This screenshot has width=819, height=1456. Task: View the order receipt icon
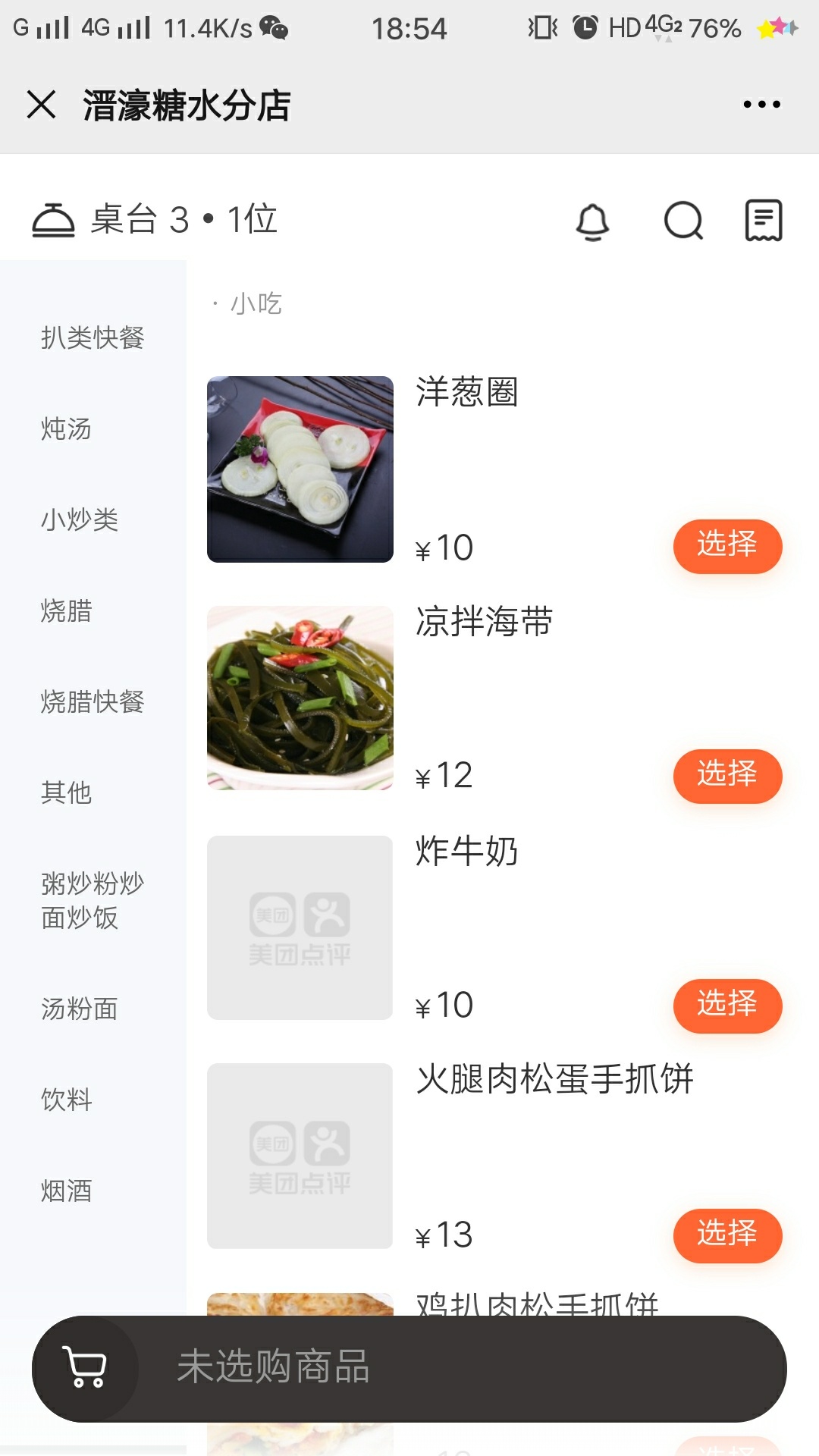(764, 221)
